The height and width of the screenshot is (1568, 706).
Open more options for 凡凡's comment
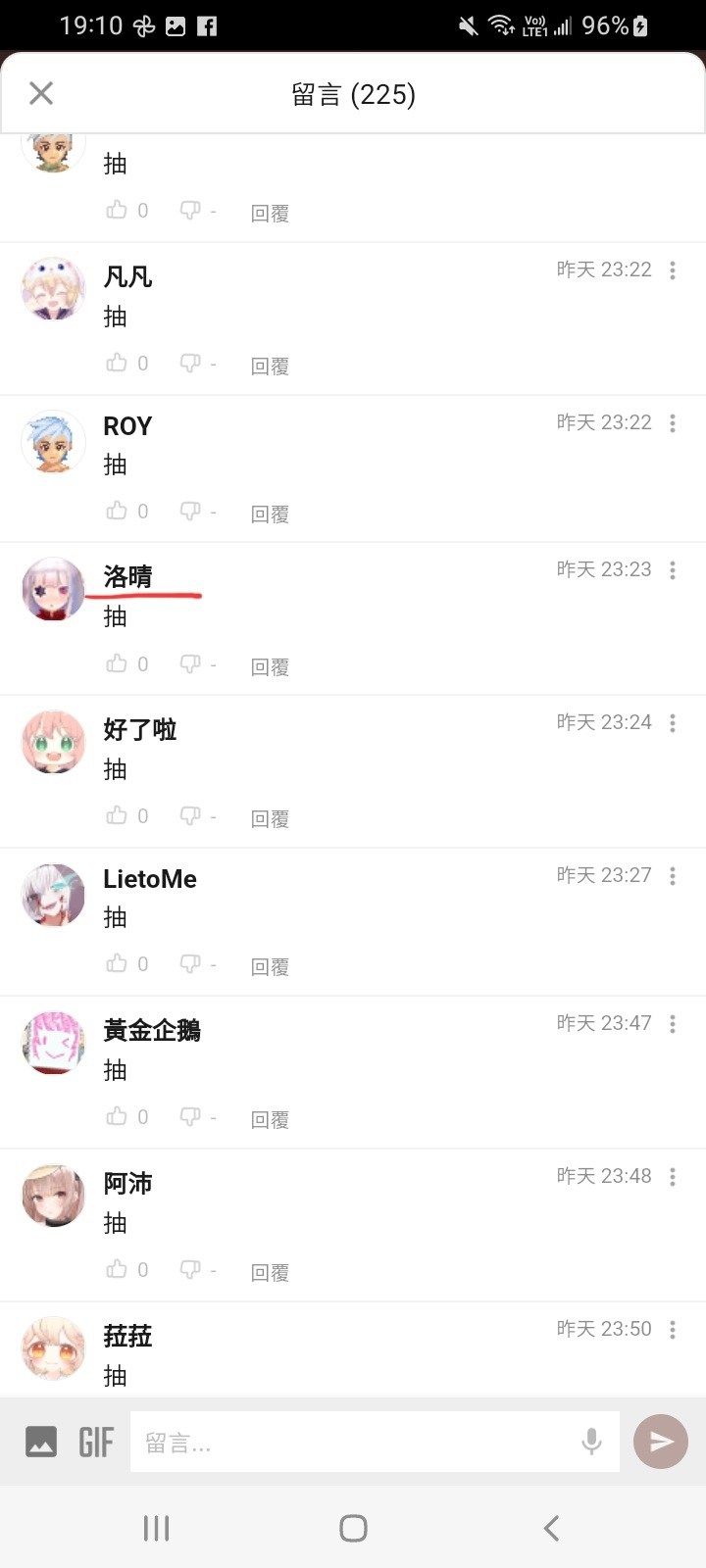click(673, 270)
